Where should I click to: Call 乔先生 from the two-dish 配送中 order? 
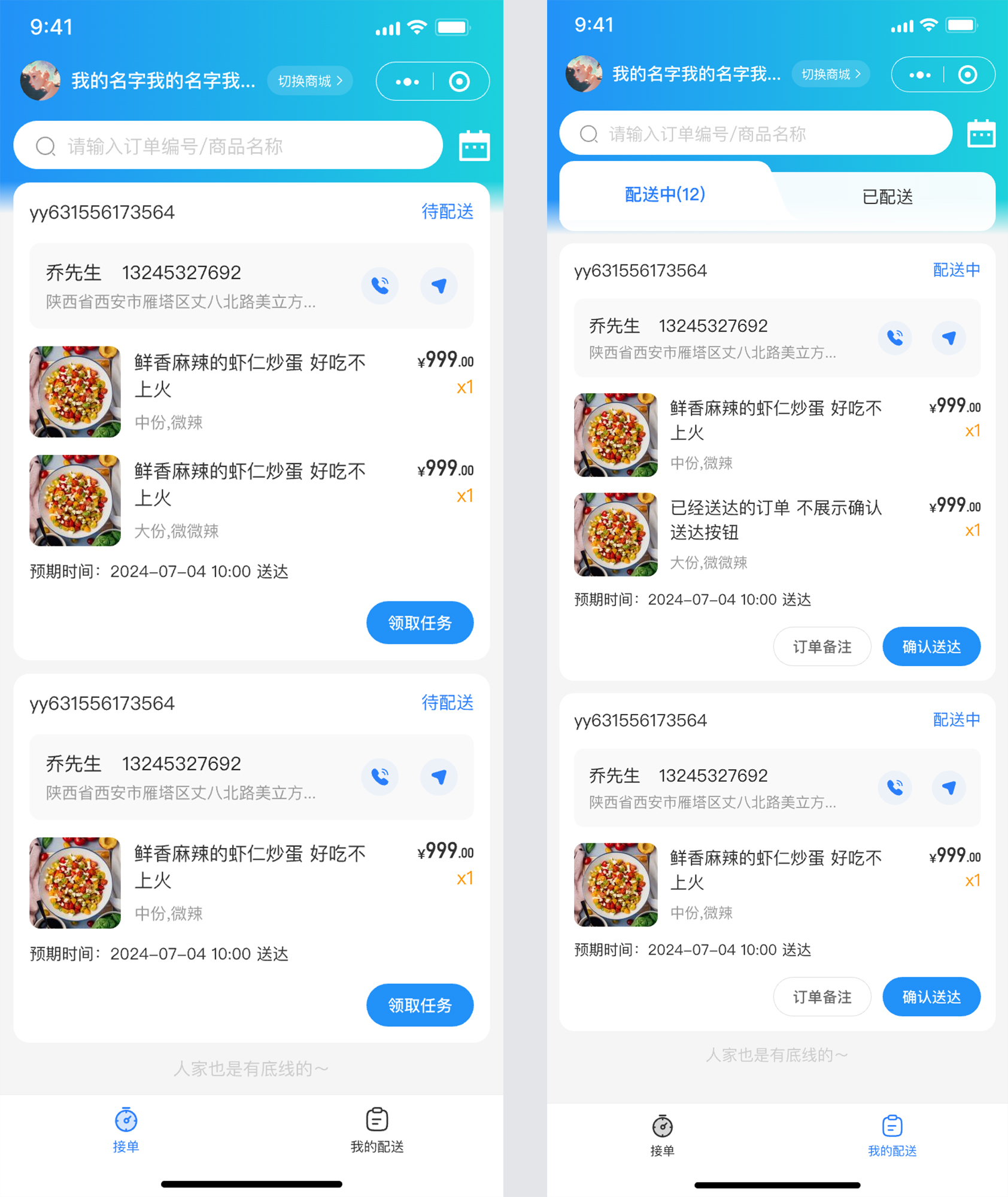[x=895, y=338]
